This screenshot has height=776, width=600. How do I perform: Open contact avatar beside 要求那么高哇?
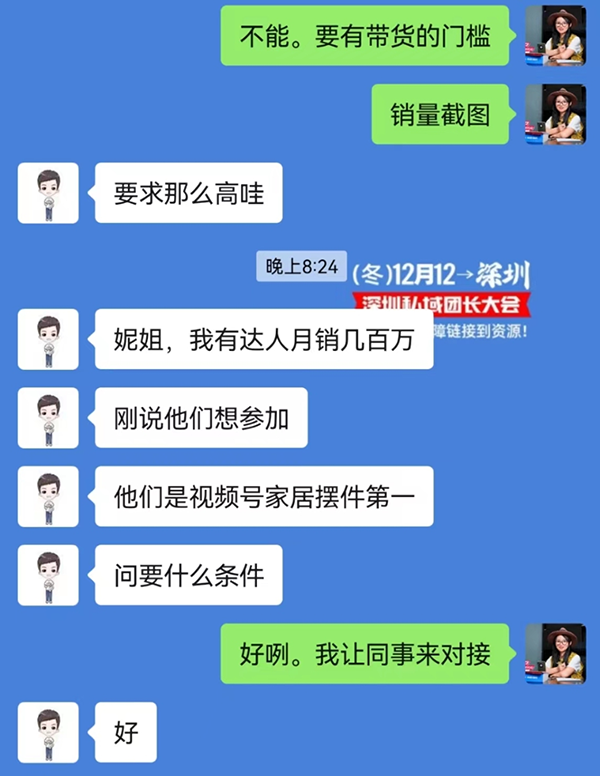(48, 192)
